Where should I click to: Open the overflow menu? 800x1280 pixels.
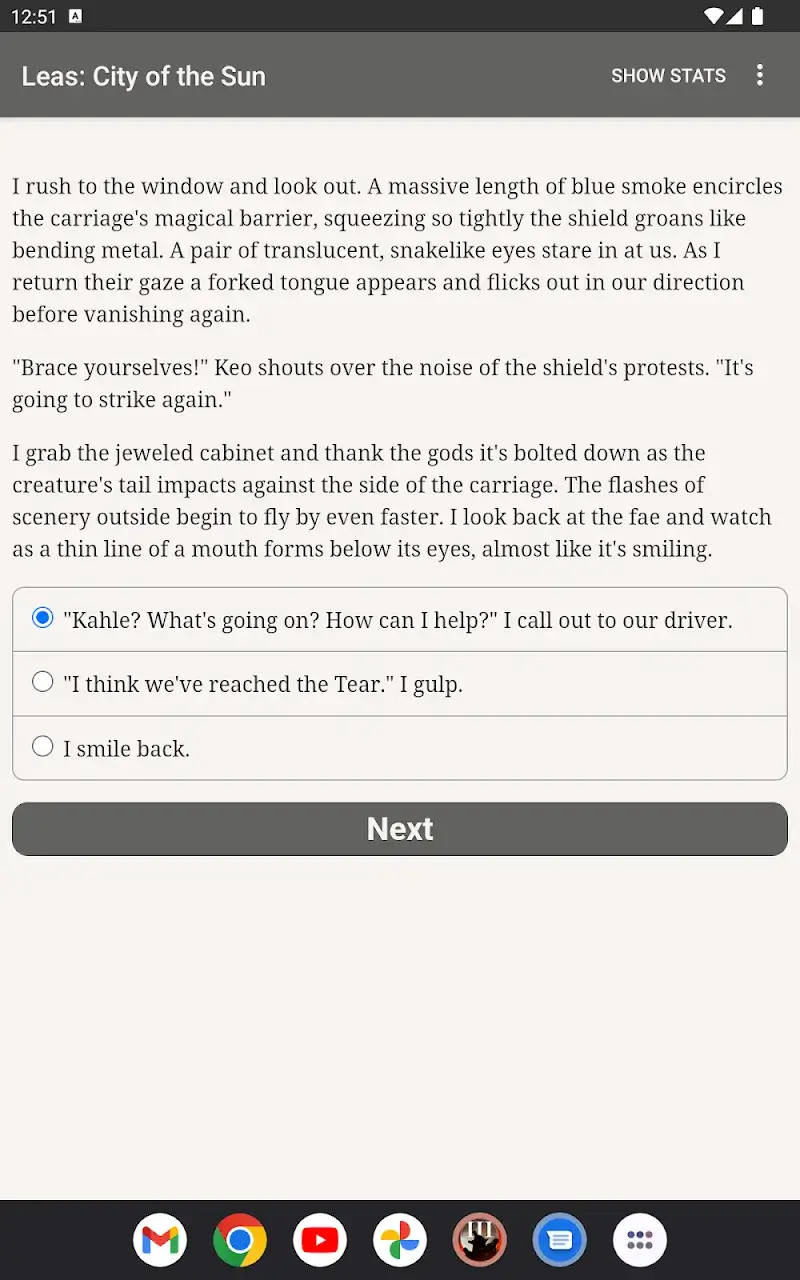[760, 75]
